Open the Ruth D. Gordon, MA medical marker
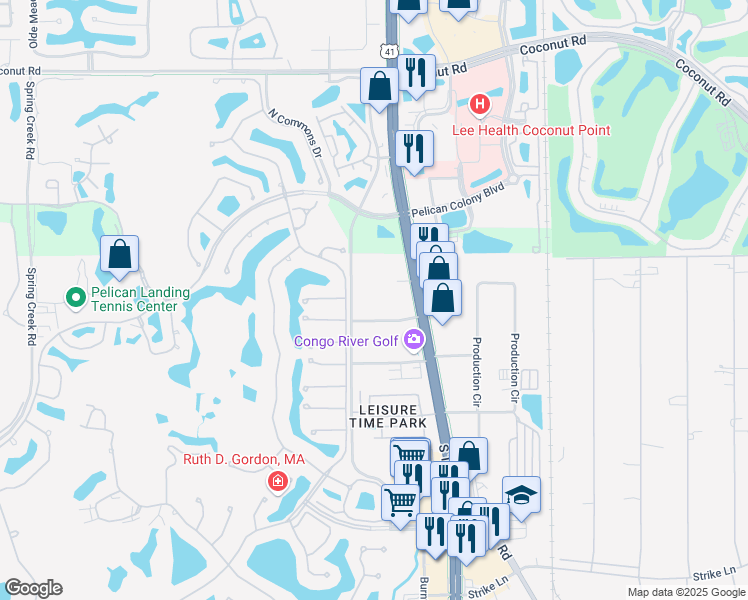The image size is (748, 600). (277, 483)
